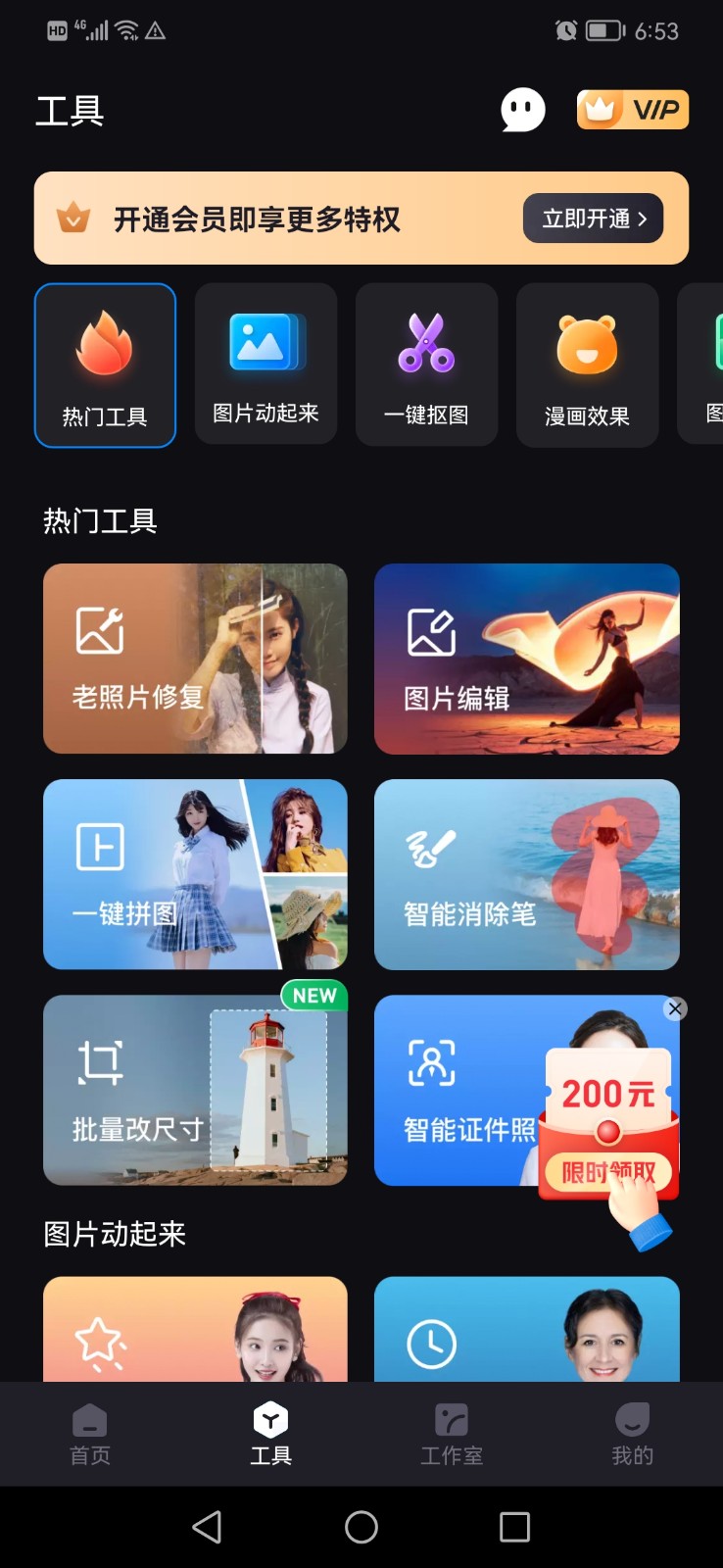723x1568 pixels.
Task: Dismiss the 200元 red packet popup
Action: 675,1008
